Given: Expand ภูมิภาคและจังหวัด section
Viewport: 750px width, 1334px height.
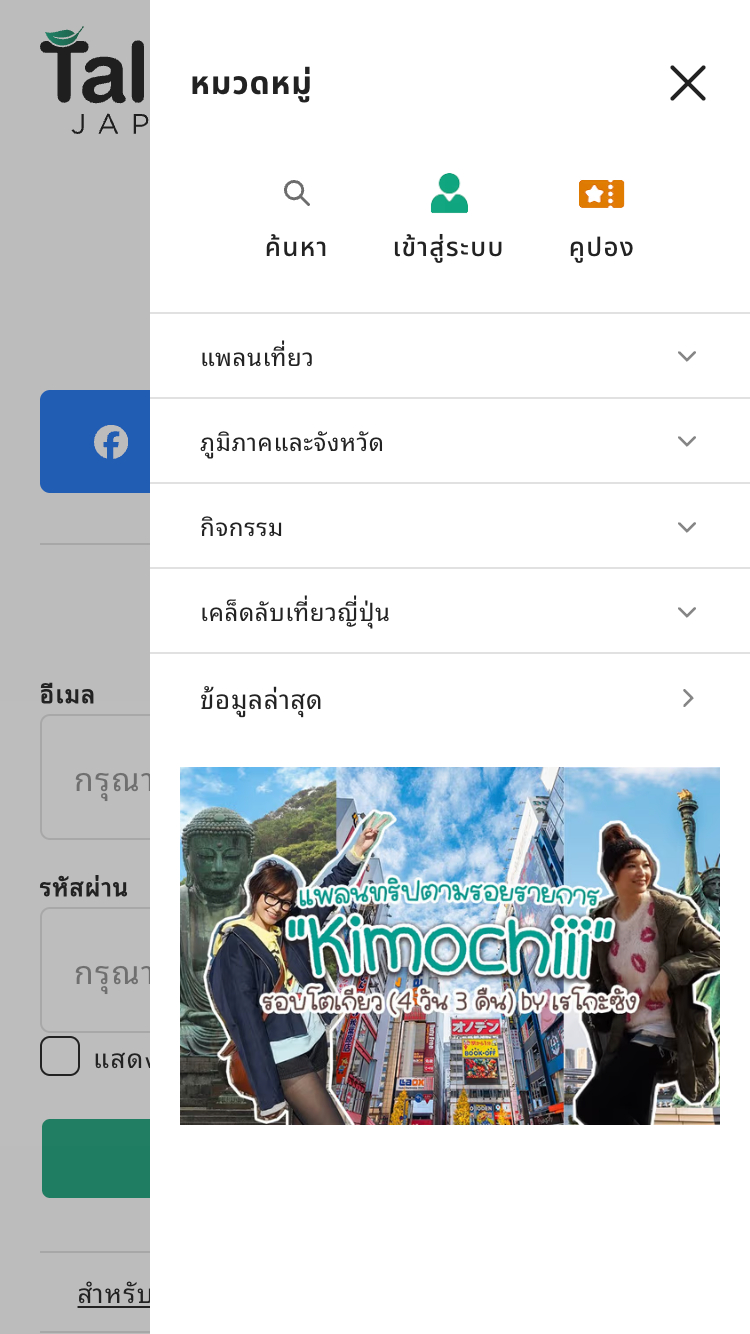Looking at the screenshot, I should click(x=450, y=442).
